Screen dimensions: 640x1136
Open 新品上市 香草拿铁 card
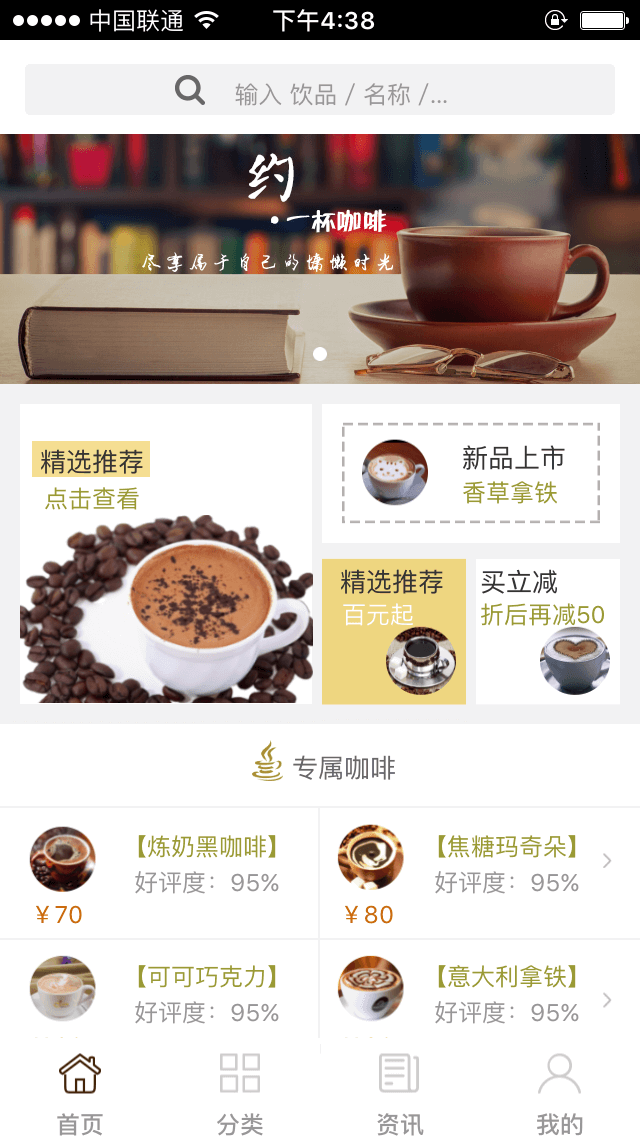(x=470, y=473)
